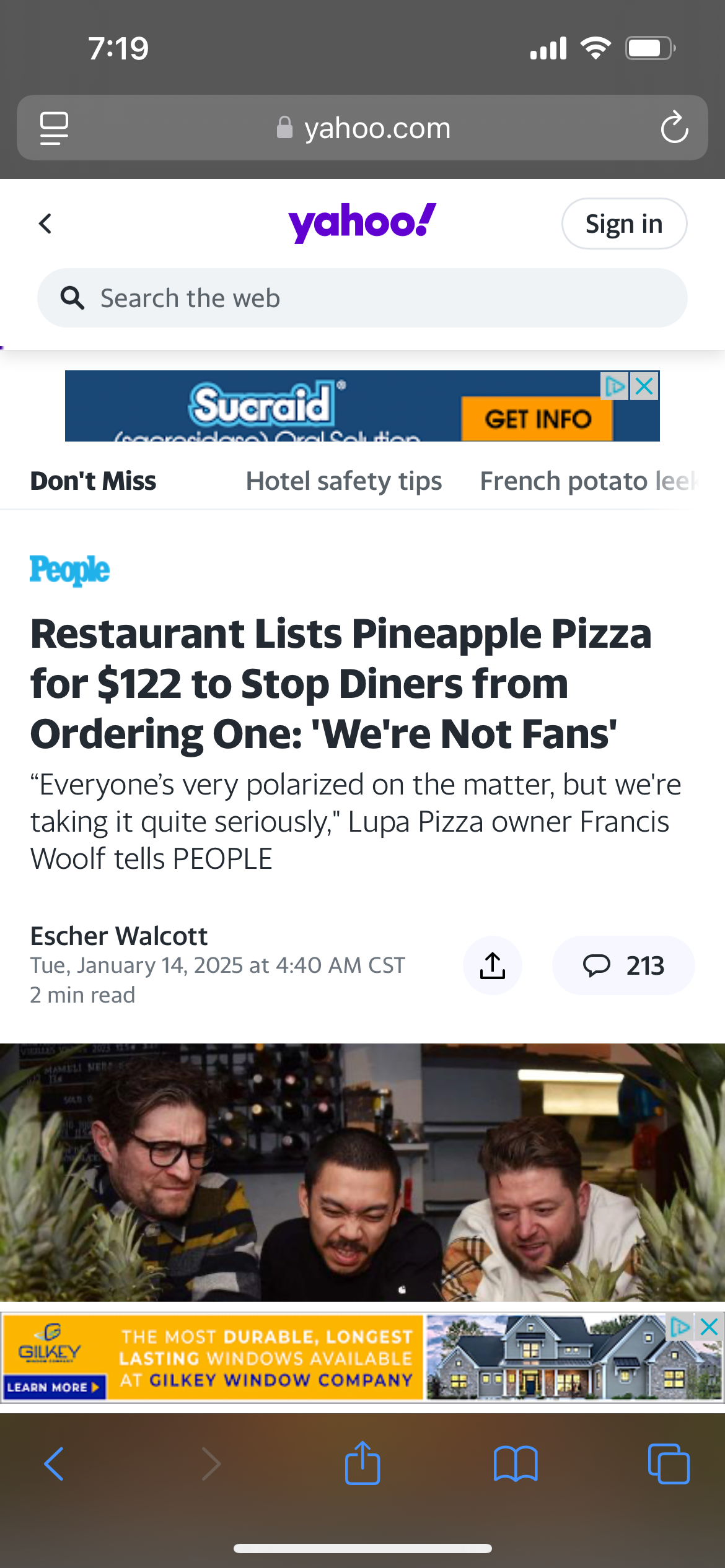Tap the yahoo.com address bar
Viewport: 725px width, 1568px height.
[363, 128]
